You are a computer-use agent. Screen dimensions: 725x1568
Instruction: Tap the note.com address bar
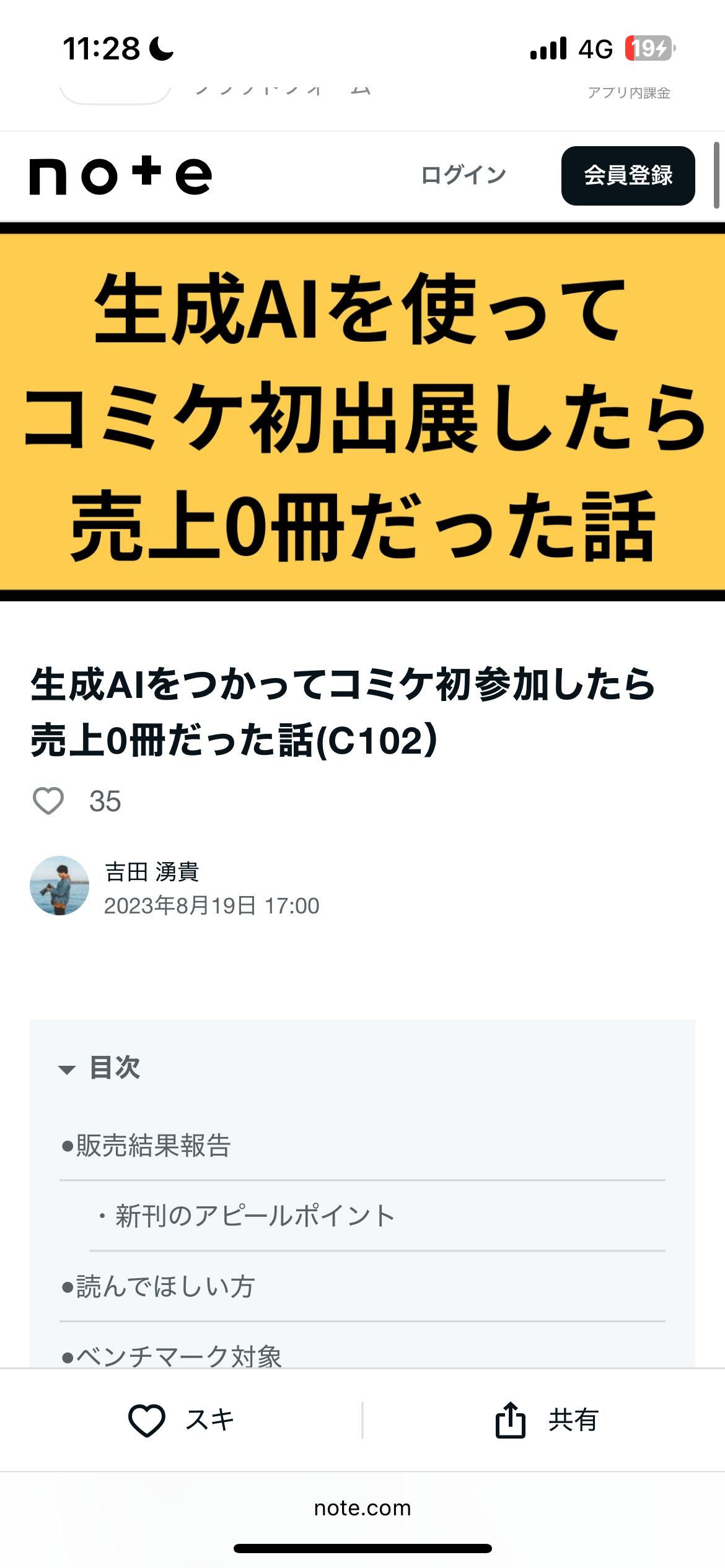pyautogui.click(x=362, y=1508)
